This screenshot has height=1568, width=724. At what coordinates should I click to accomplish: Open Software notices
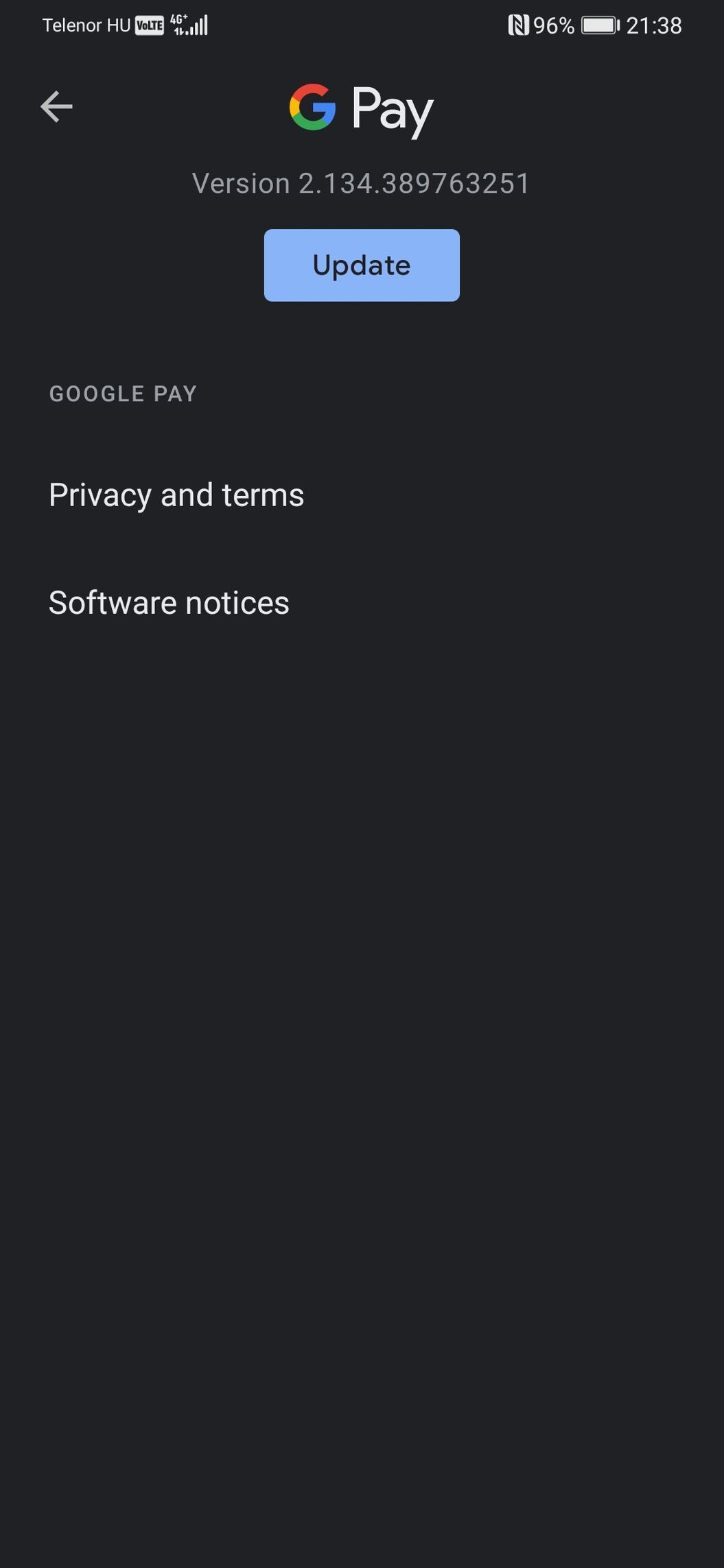click(x=169, y=603)
